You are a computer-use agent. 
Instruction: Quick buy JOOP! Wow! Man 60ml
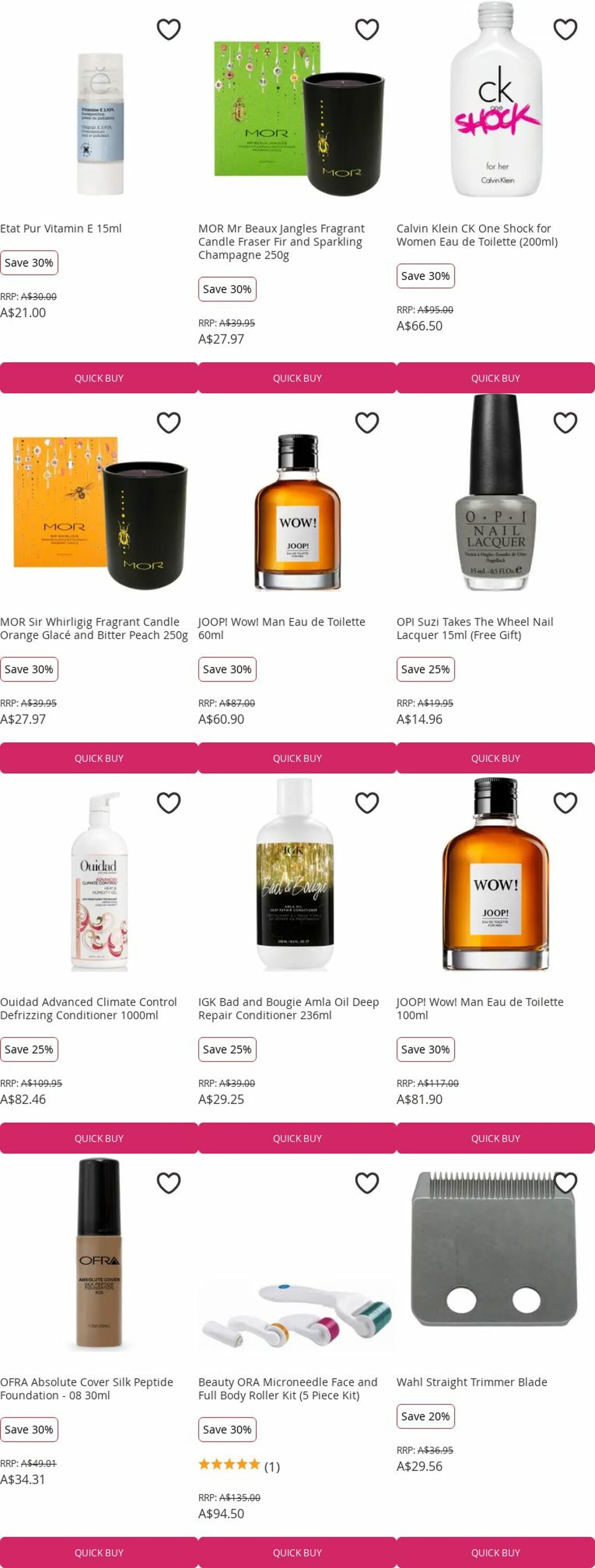click(297, 758)
